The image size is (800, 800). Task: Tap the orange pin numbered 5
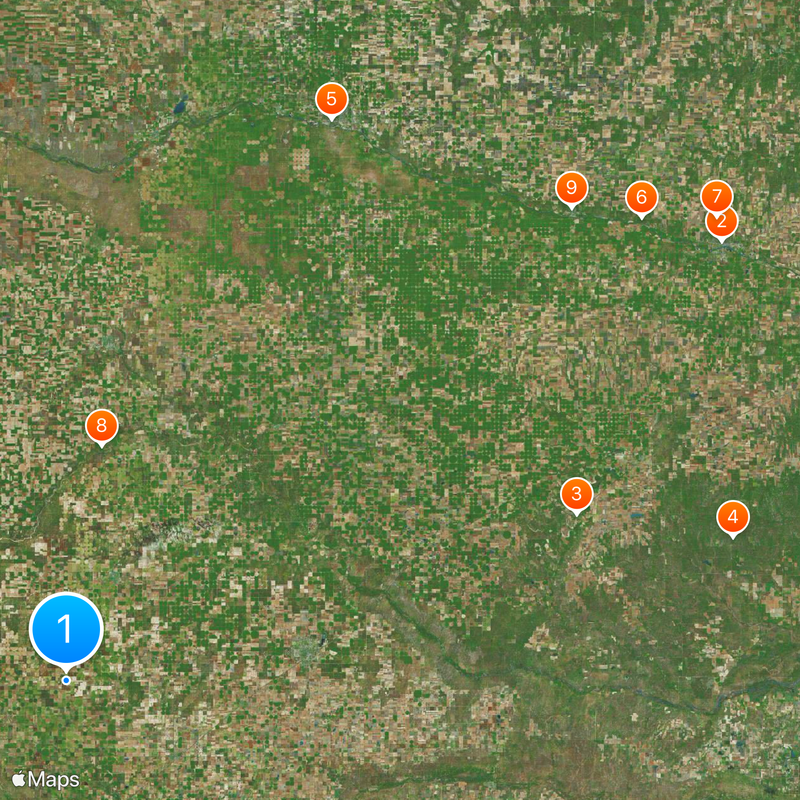331,99
